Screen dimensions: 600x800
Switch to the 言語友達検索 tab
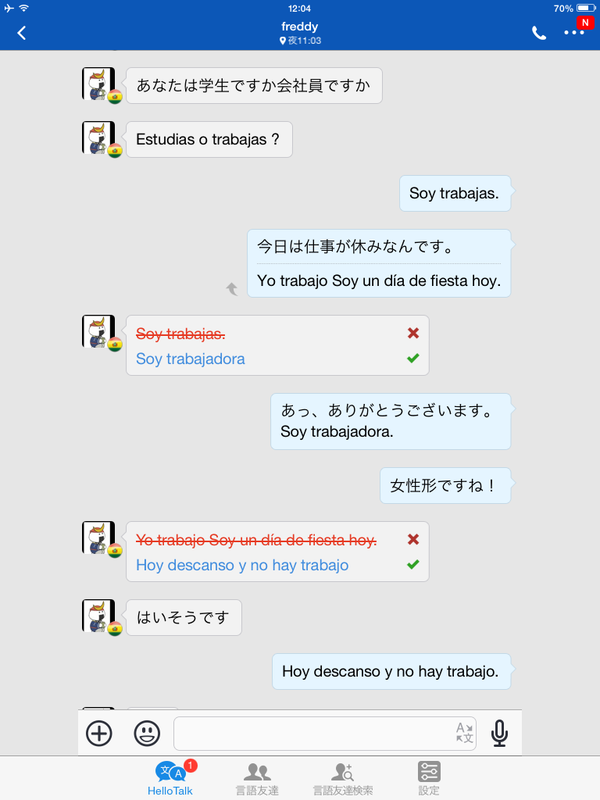click(x=343, y=778)
